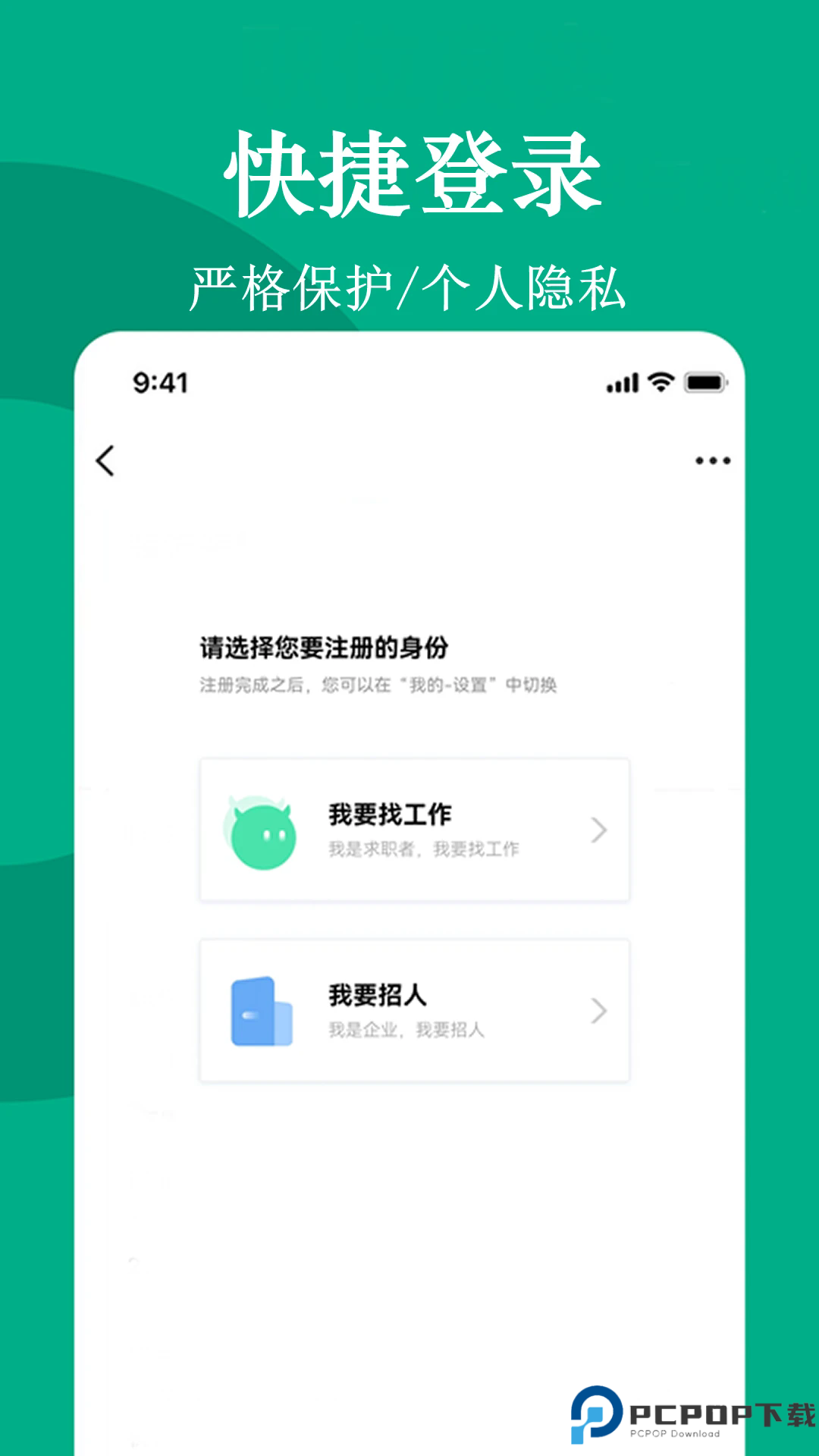Screen dimensions: 819x1456
Task: Open the more options menu with three dots
Action: pyautogui.click(x=711, y=459)
